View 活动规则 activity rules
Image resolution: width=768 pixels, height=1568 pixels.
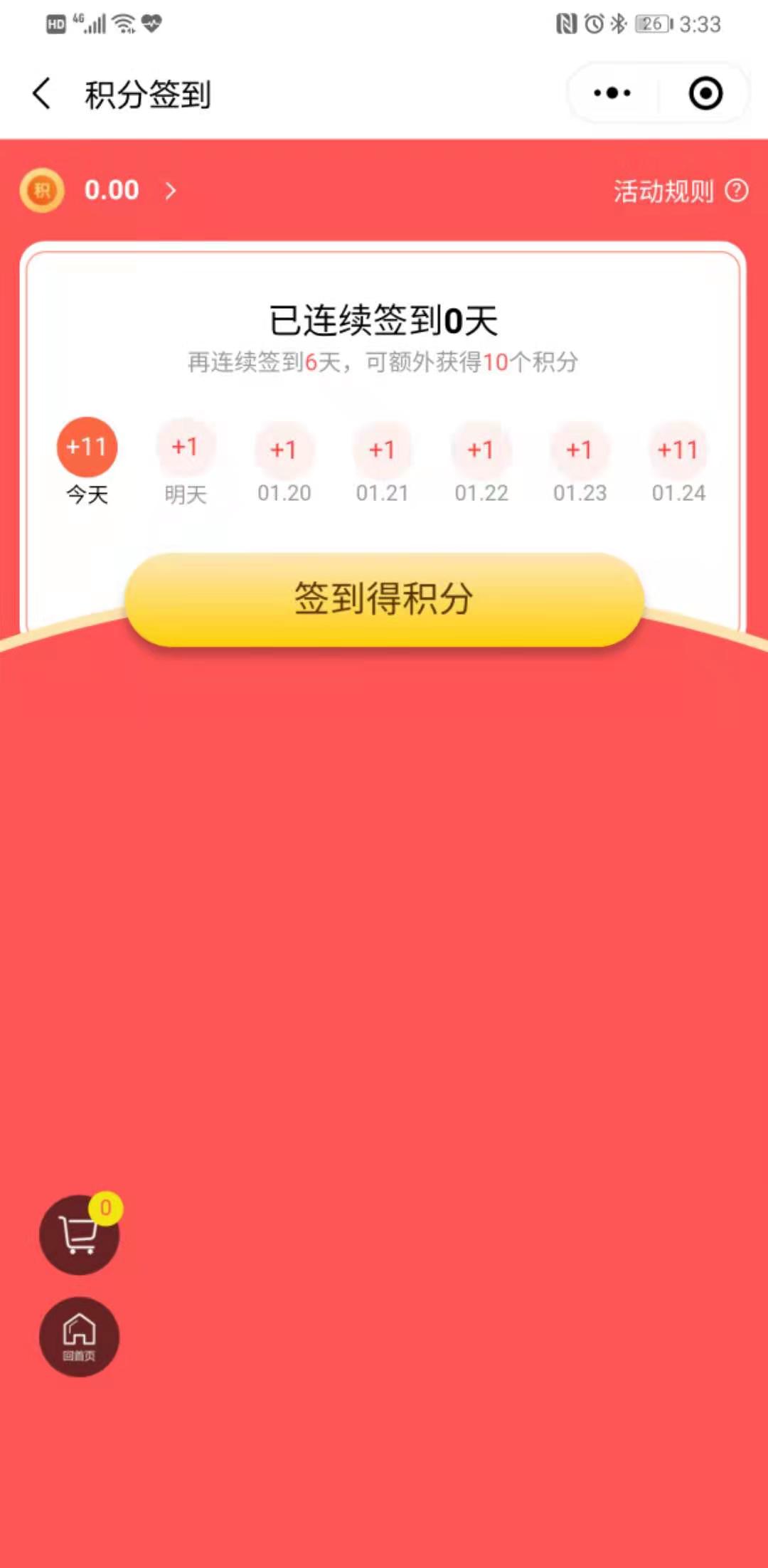pos(680,191)
